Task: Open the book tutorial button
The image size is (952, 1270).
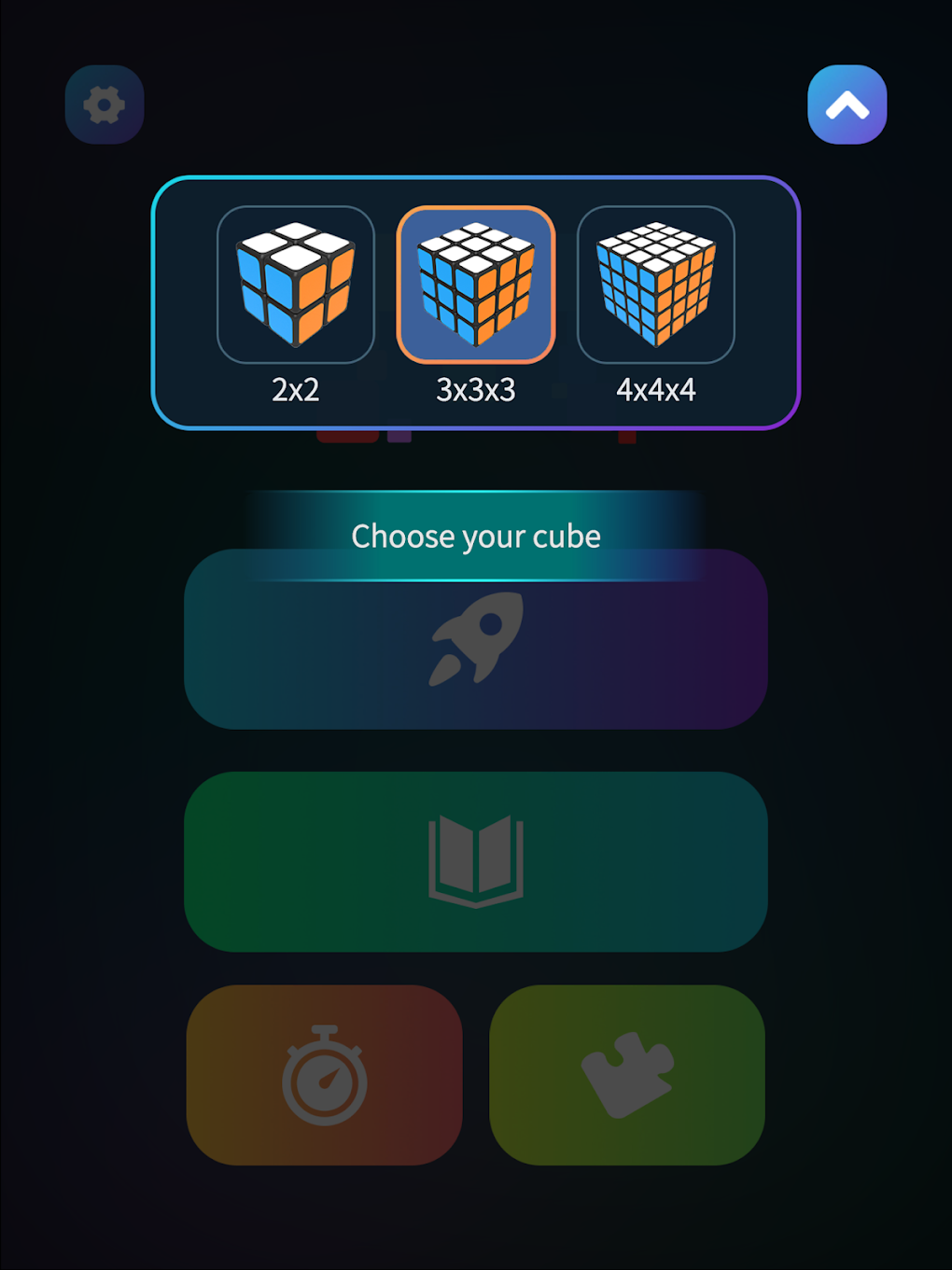Action: 476,860
